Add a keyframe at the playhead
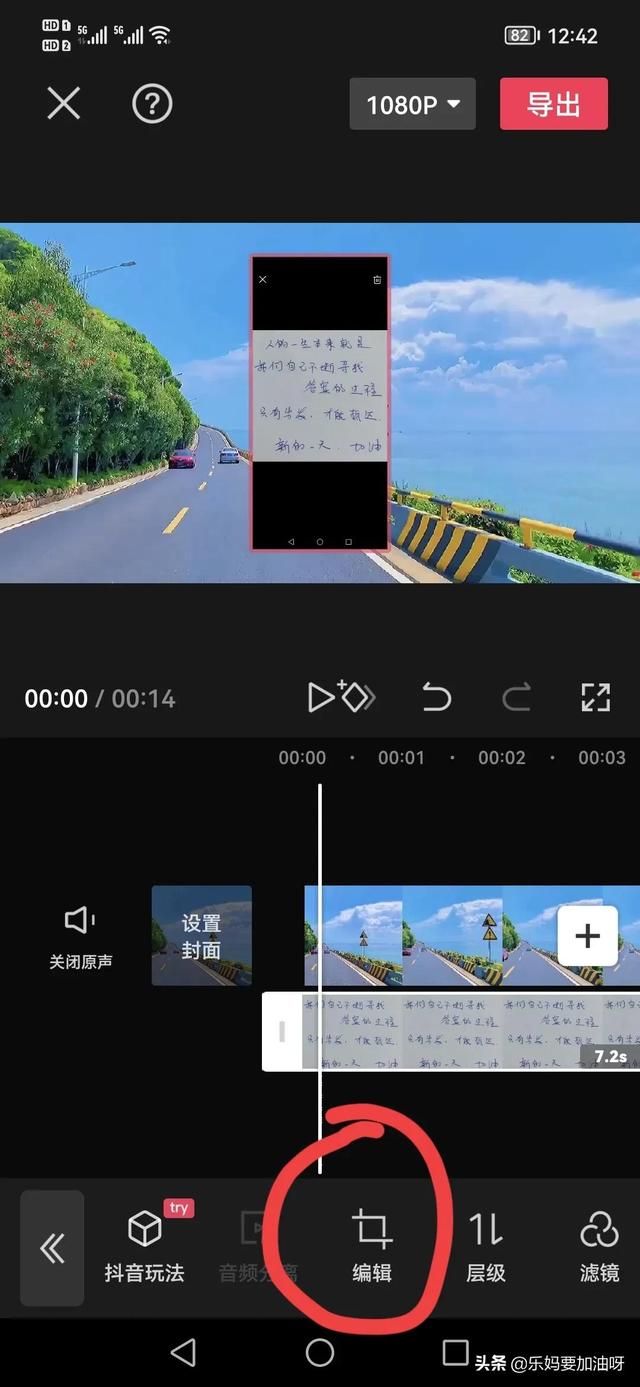Image resolution: width=640 pixels, height=1387 pixels. 358,697
